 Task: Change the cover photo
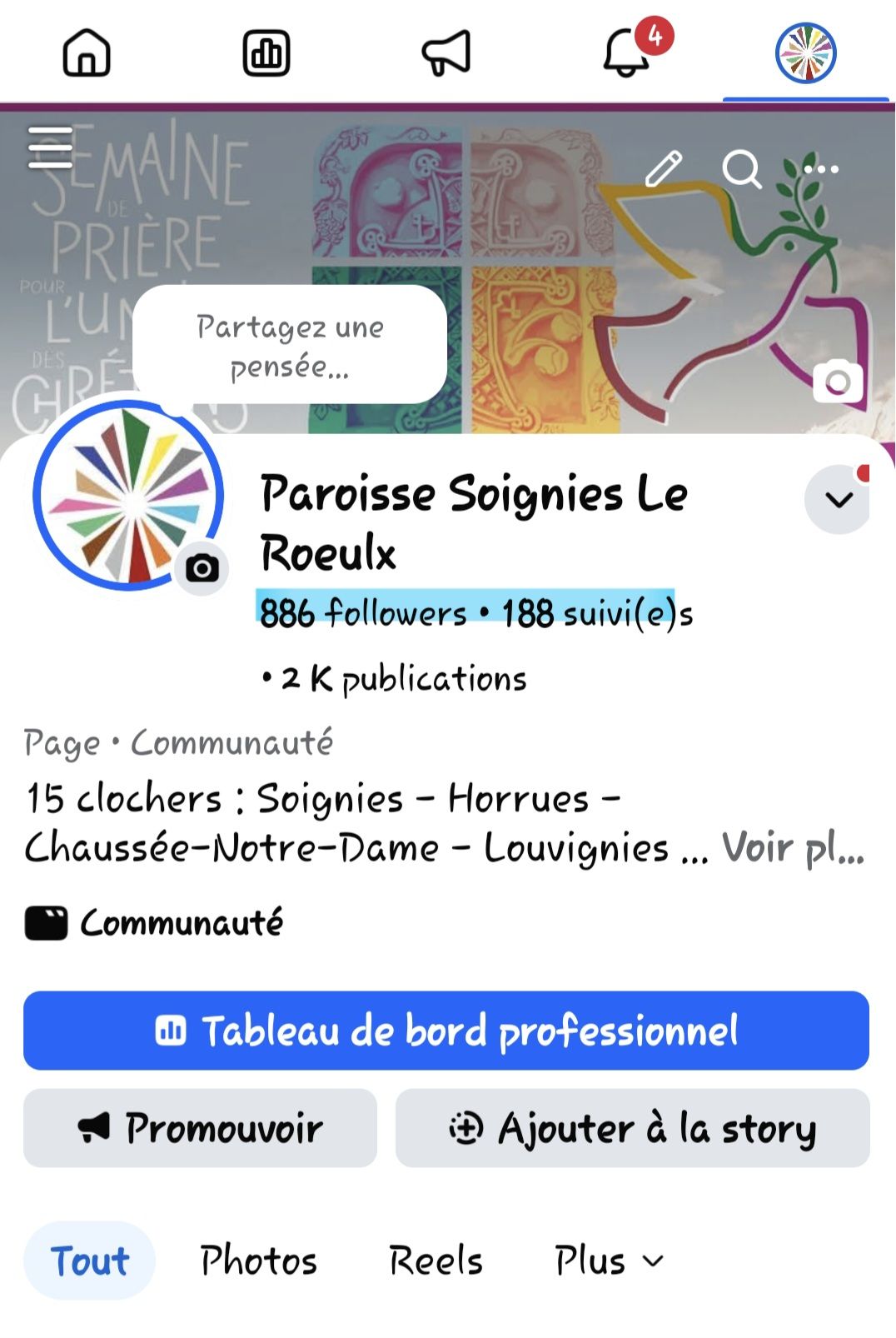tap(838, 382)
